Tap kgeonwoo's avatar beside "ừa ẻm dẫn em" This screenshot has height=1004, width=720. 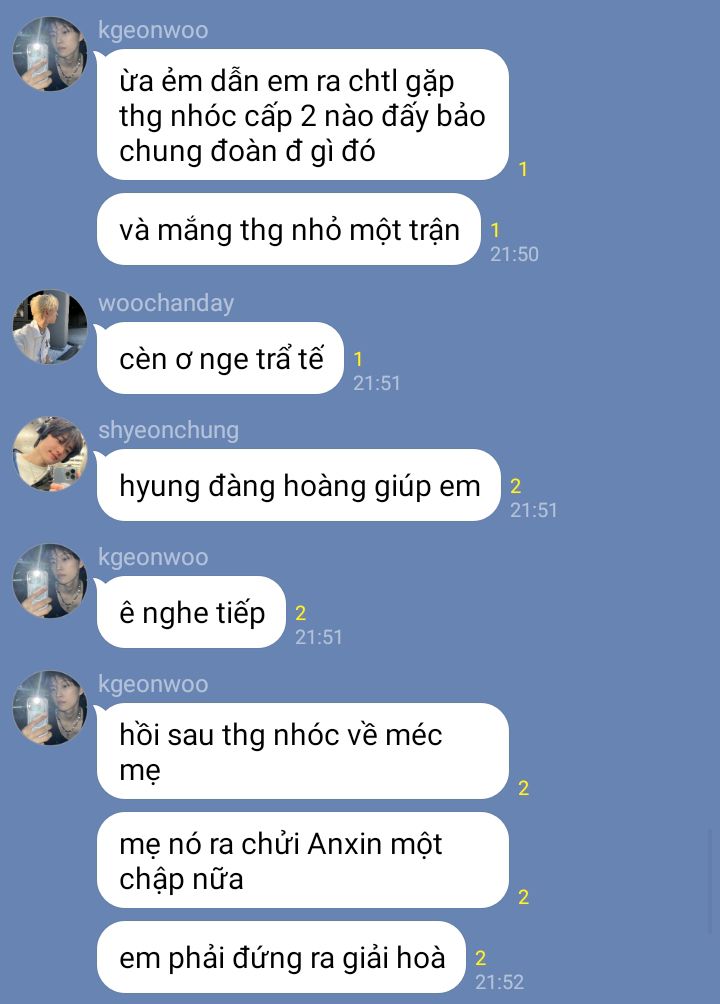coord(50,54)
